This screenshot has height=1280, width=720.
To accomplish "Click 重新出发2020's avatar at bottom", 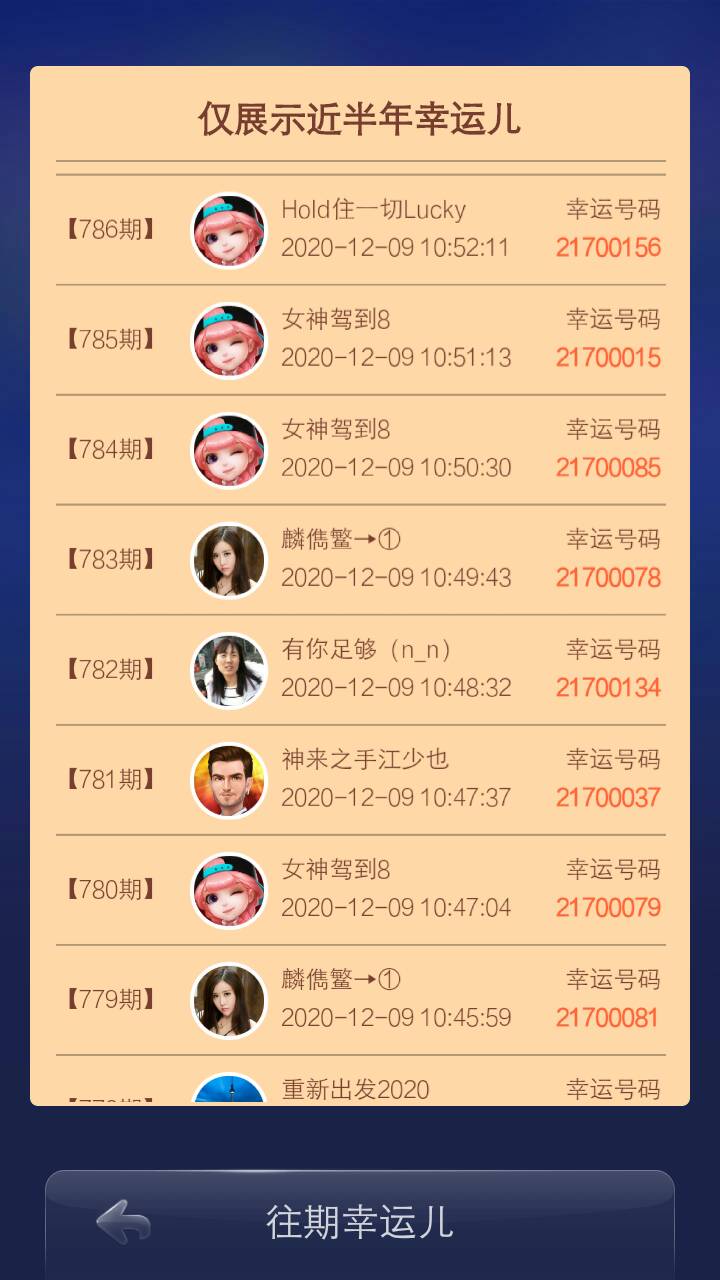I will pos(229,1090).
